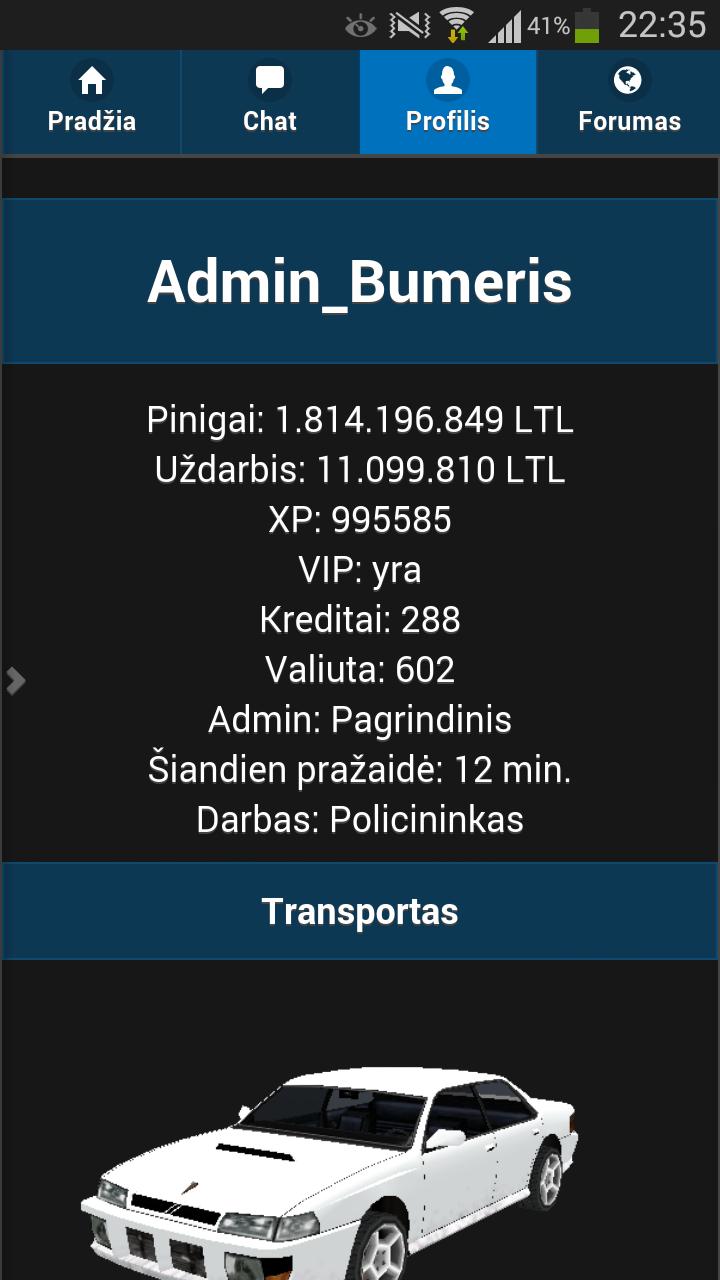Tap the person icon above Profilis
This screenshot has height=1280, width=720.
(447, 80)
